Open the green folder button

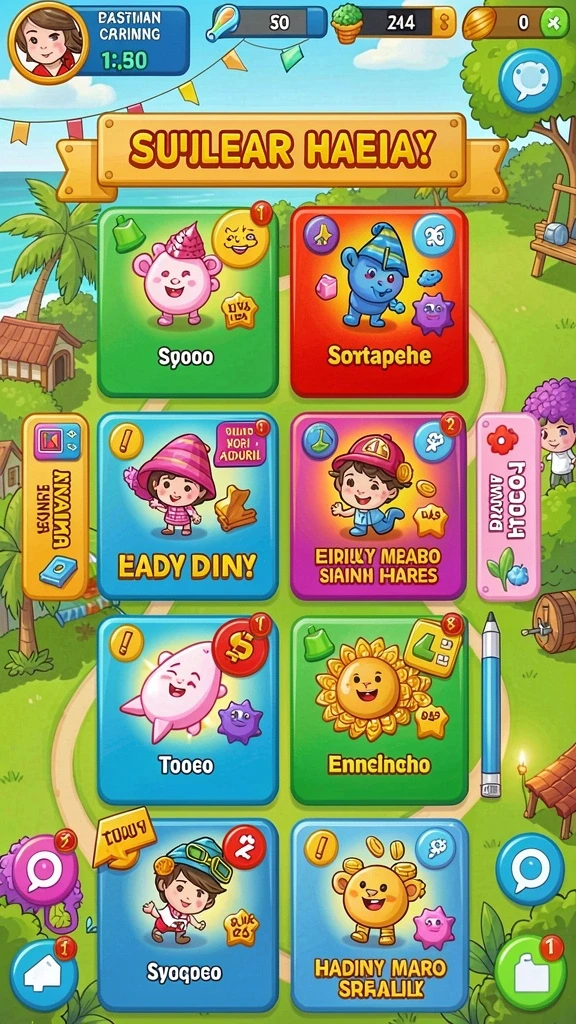pos(530,974)
